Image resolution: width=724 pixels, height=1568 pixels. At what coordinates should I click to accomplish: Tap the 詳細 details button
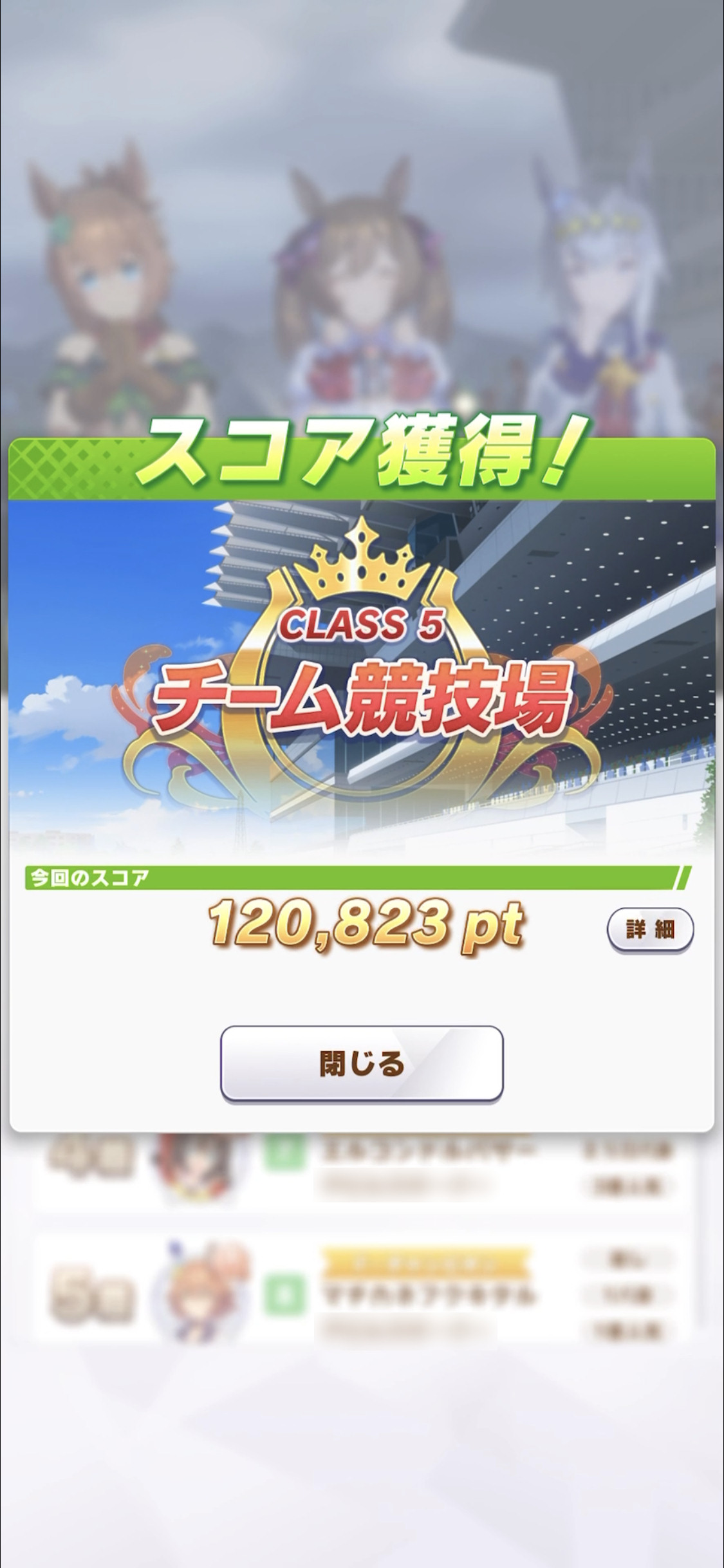coord(650,929)
